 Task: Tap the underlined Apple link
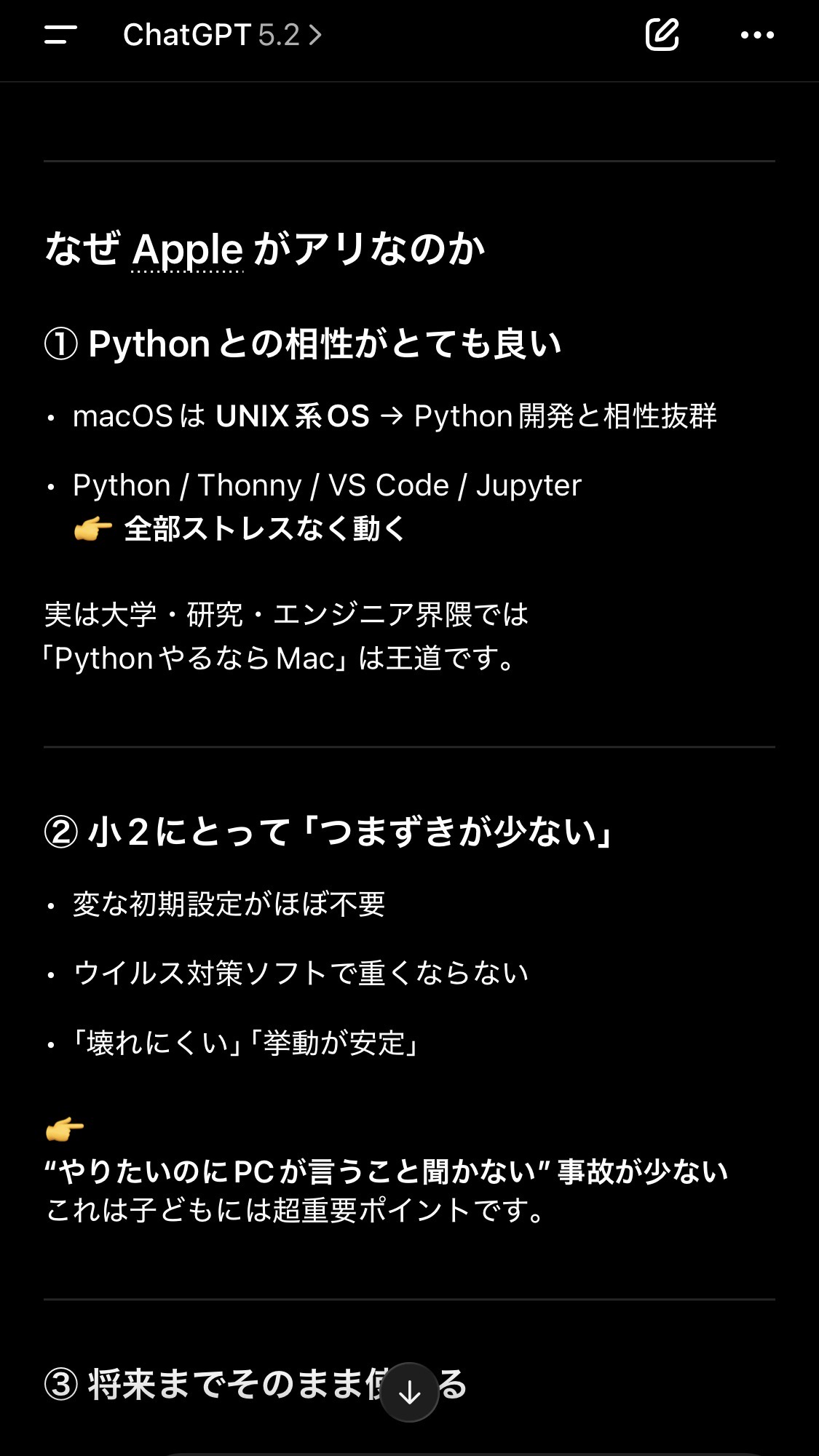188,250
